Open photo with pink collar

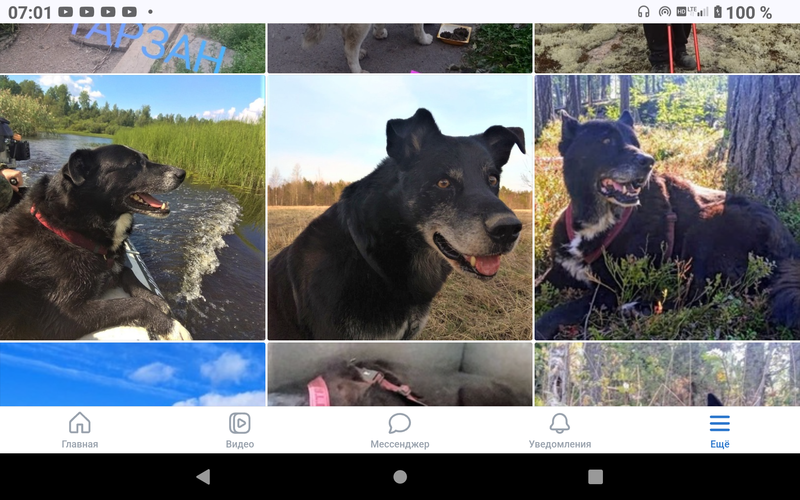pos(400,374)
